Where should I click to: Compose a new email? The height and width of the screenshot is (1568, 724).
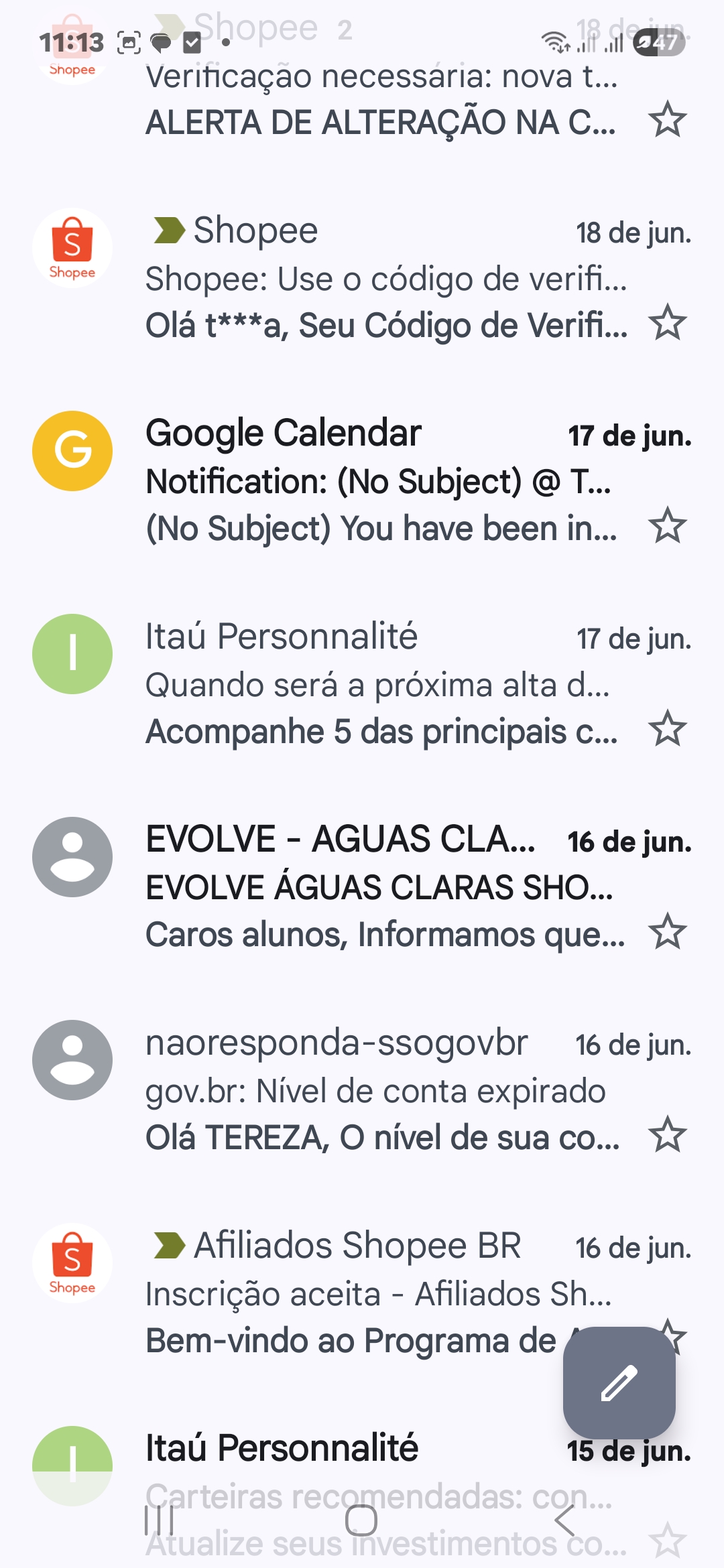[x=619, y=1383]
